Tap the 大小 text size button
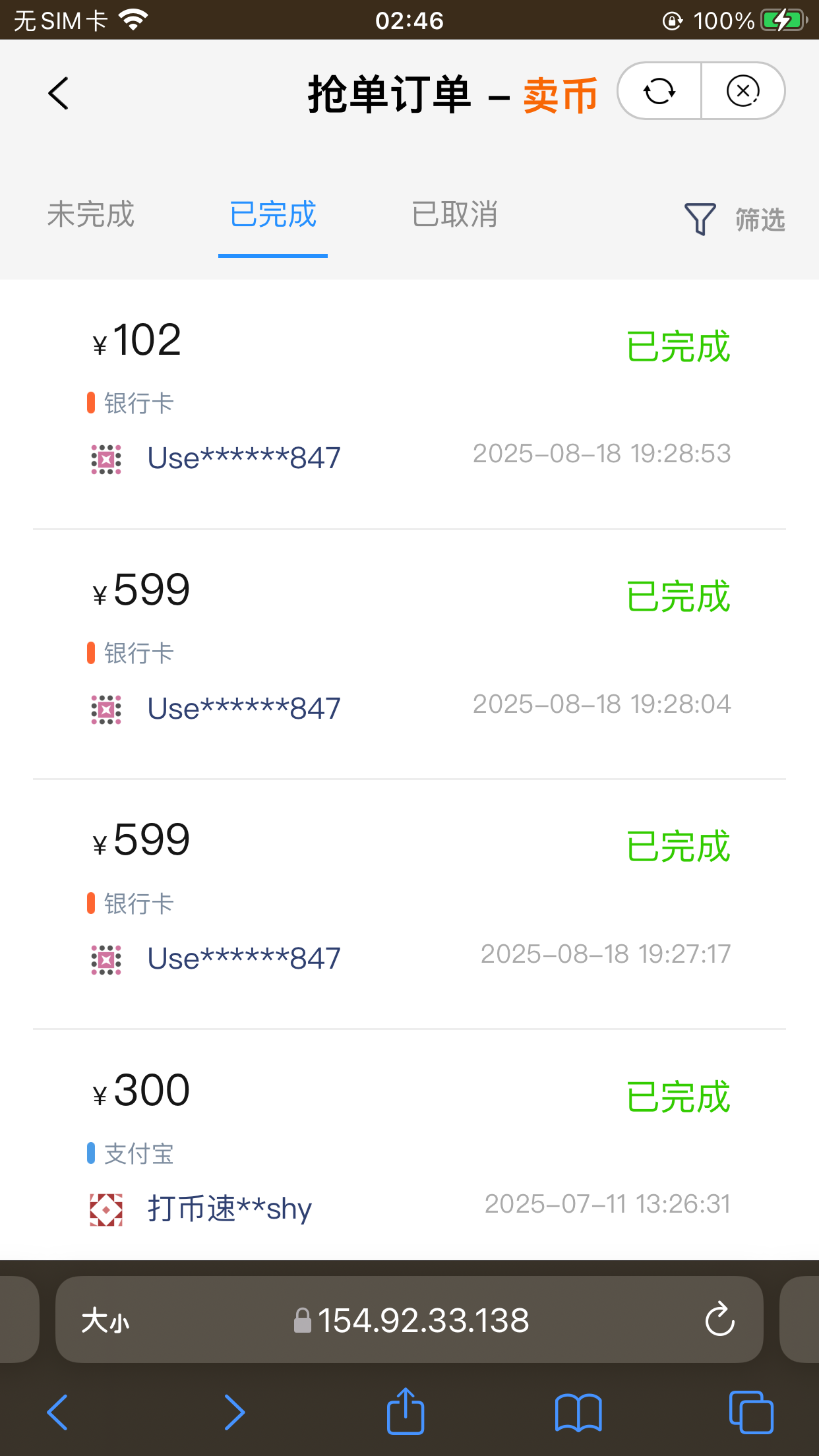The width and height of the screenshot is (819, 1456). [x=106, y=1321]
